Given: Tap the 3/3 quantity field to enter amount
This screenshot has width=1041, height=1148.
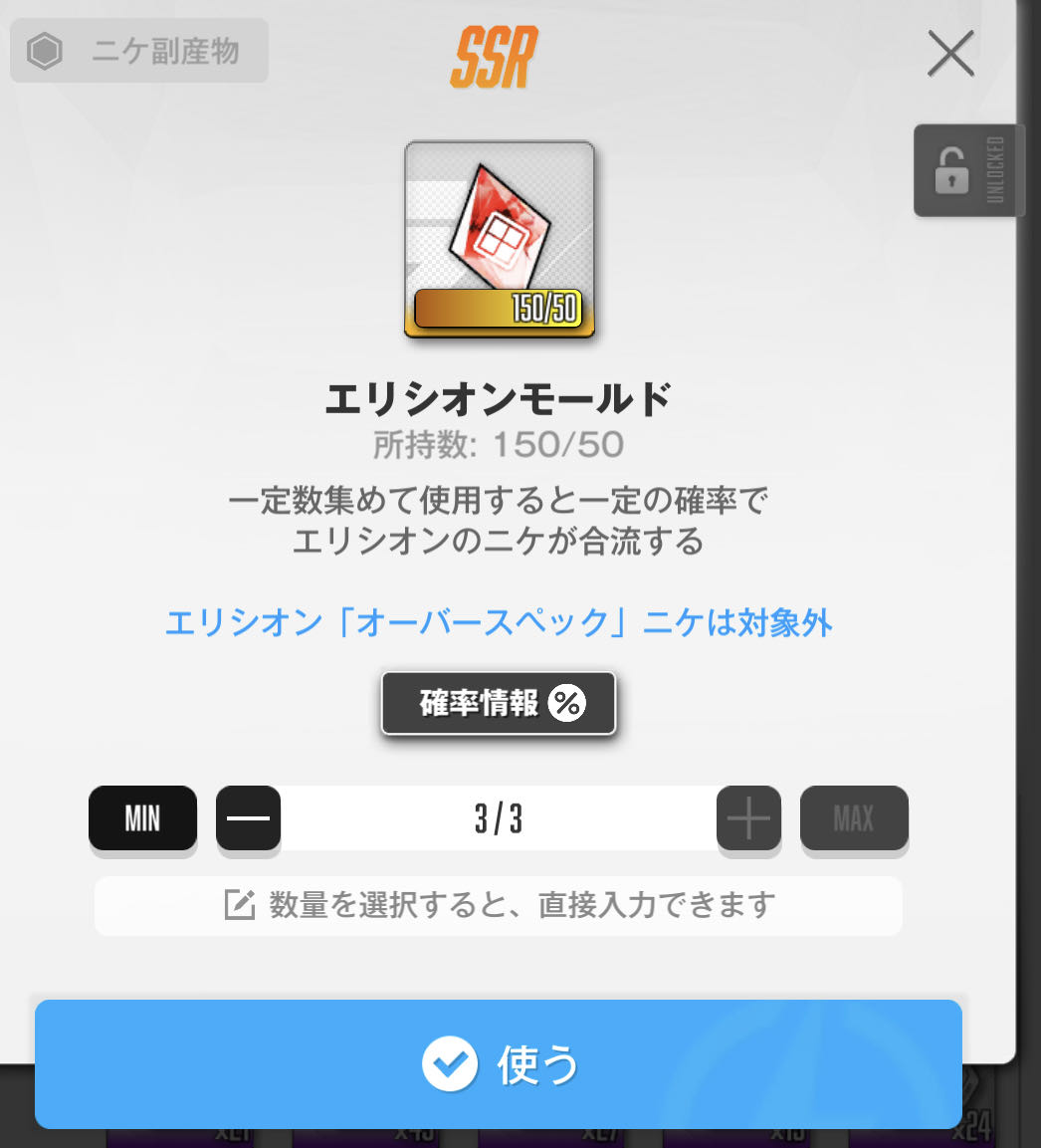Looking at the screenshot, I should 499,818.
